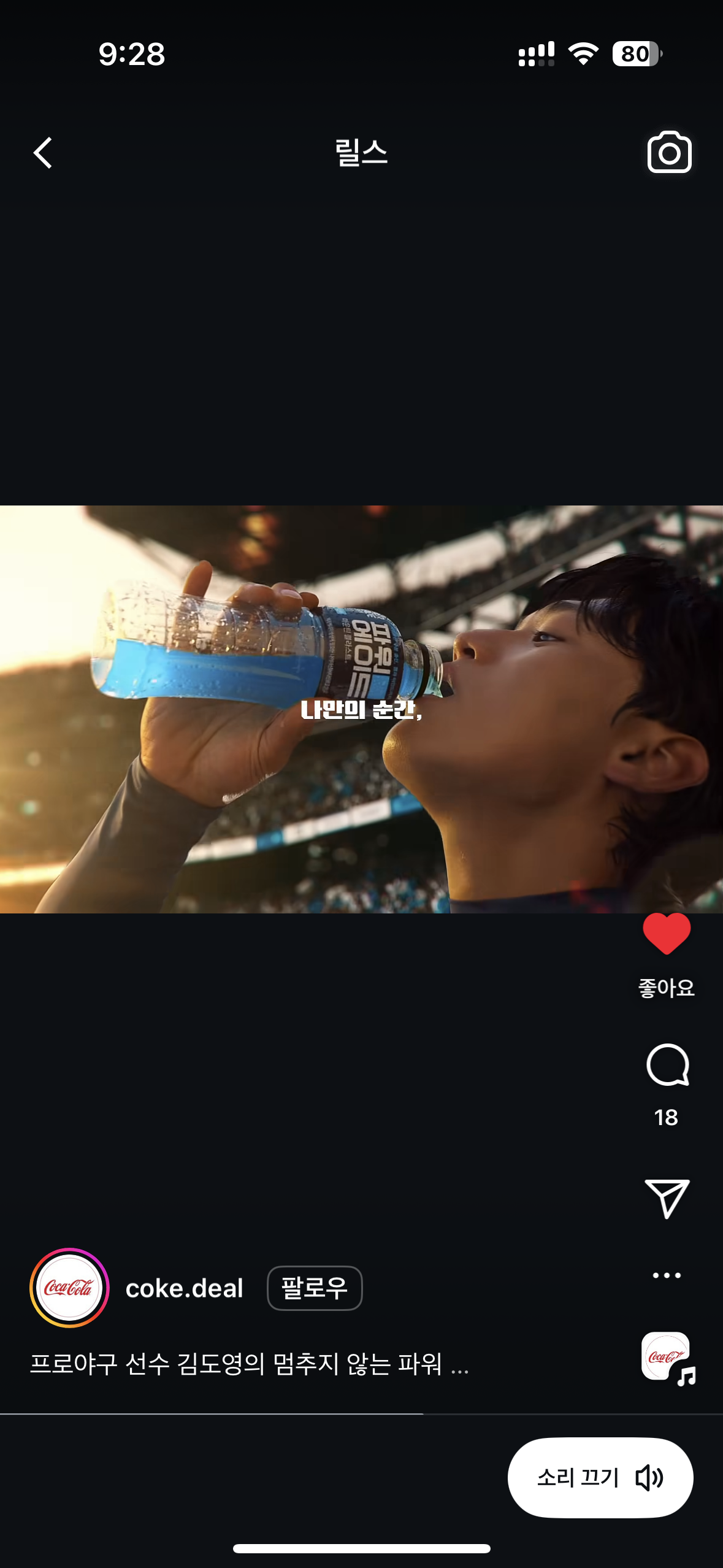
Task: Go back from the Reels screen
Action: click(x=43, y=153)
